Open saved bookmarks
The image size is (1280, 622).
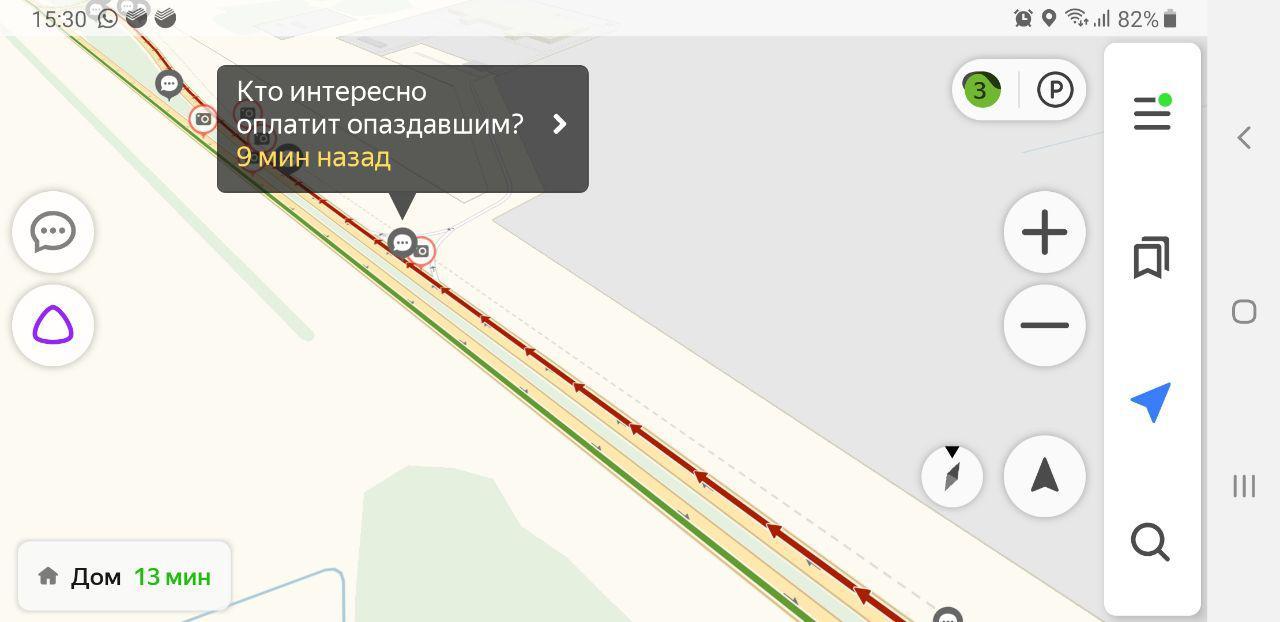(x=1152, y=257)
